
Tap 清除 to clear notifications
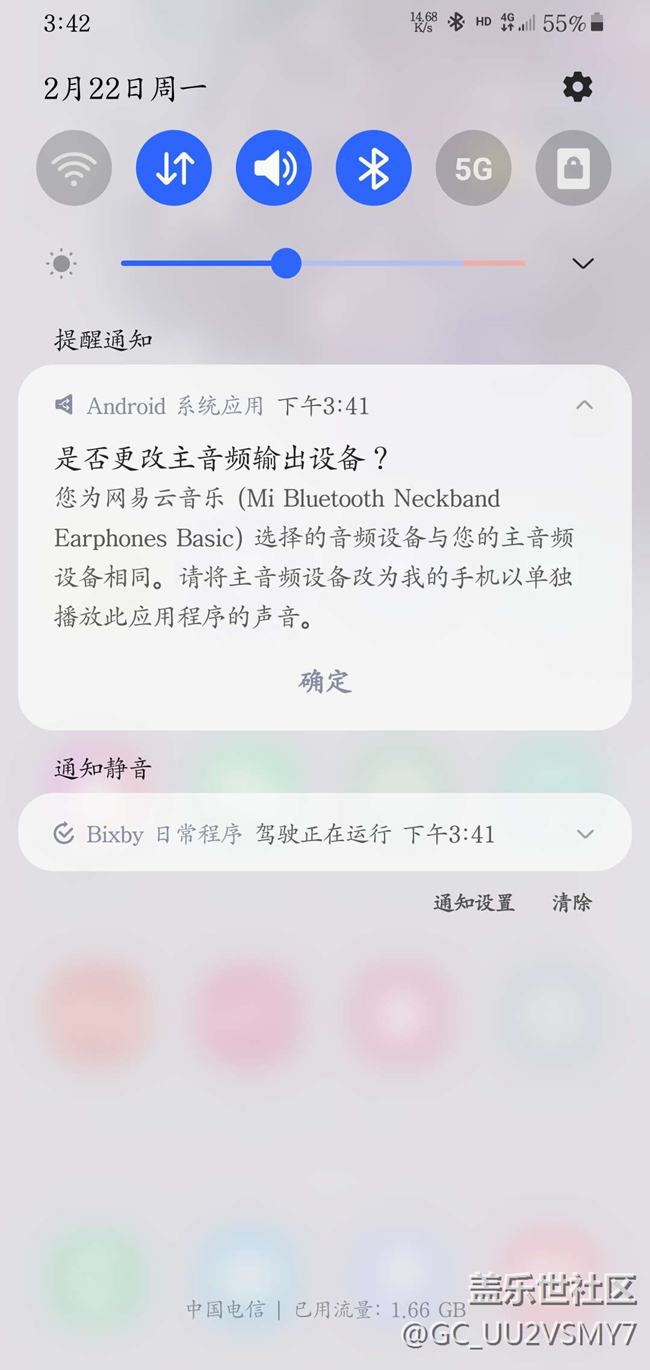click(572, 903)
